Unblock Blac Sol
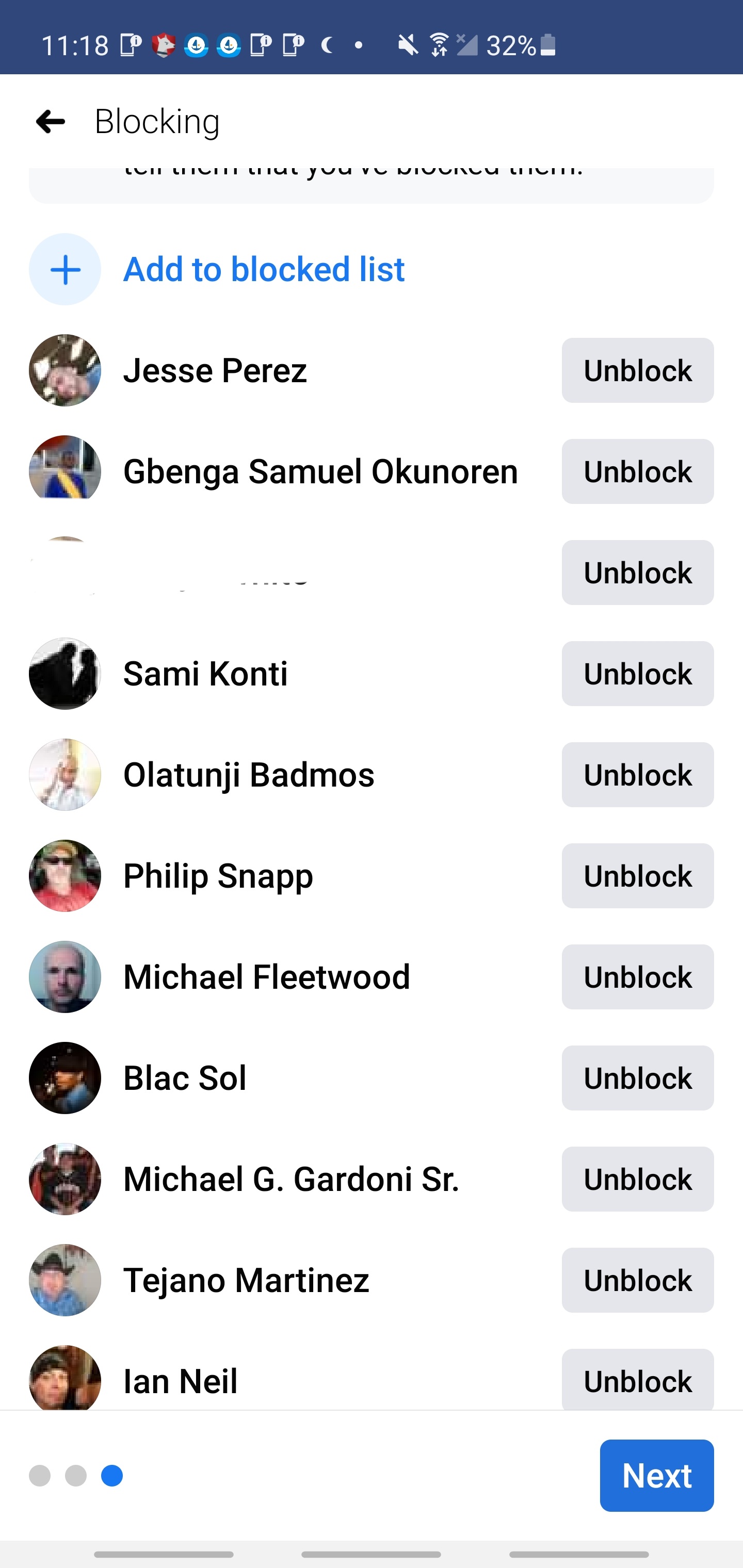Image resolution: width=743 pixels, height=1568 pixels. coord(637,1078)
